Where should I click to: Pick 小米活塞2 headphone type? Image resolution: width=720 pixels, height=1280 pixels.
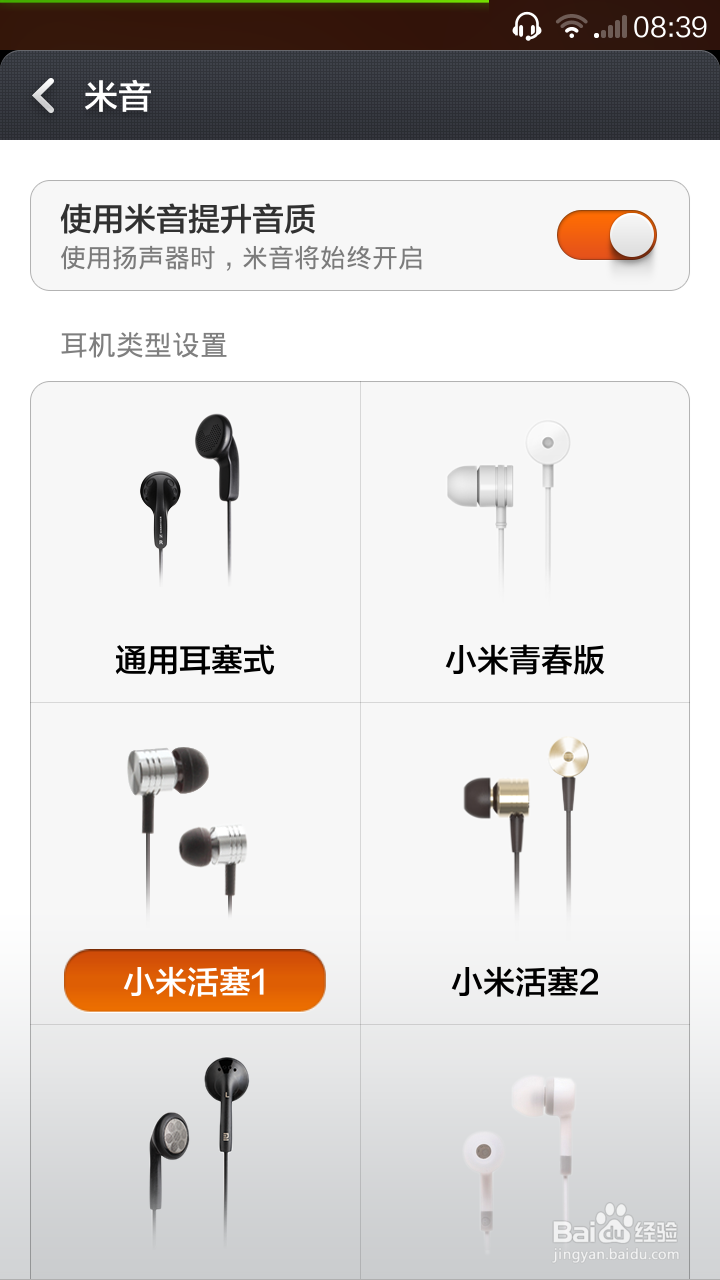525,865
